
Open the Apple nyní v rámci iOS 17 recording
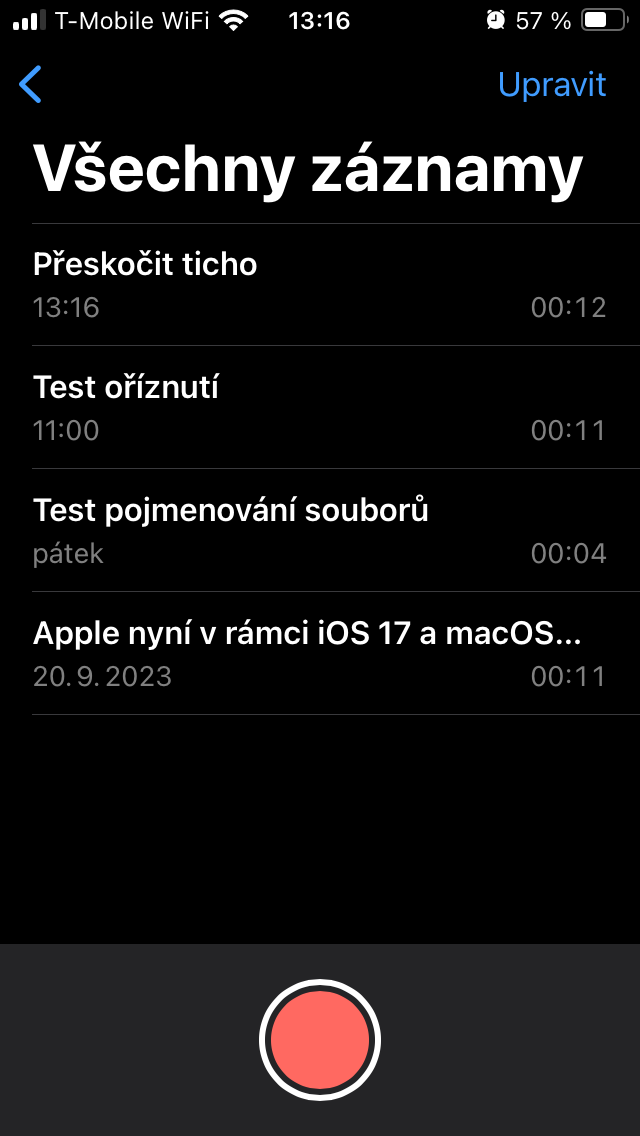coord(320,654)
